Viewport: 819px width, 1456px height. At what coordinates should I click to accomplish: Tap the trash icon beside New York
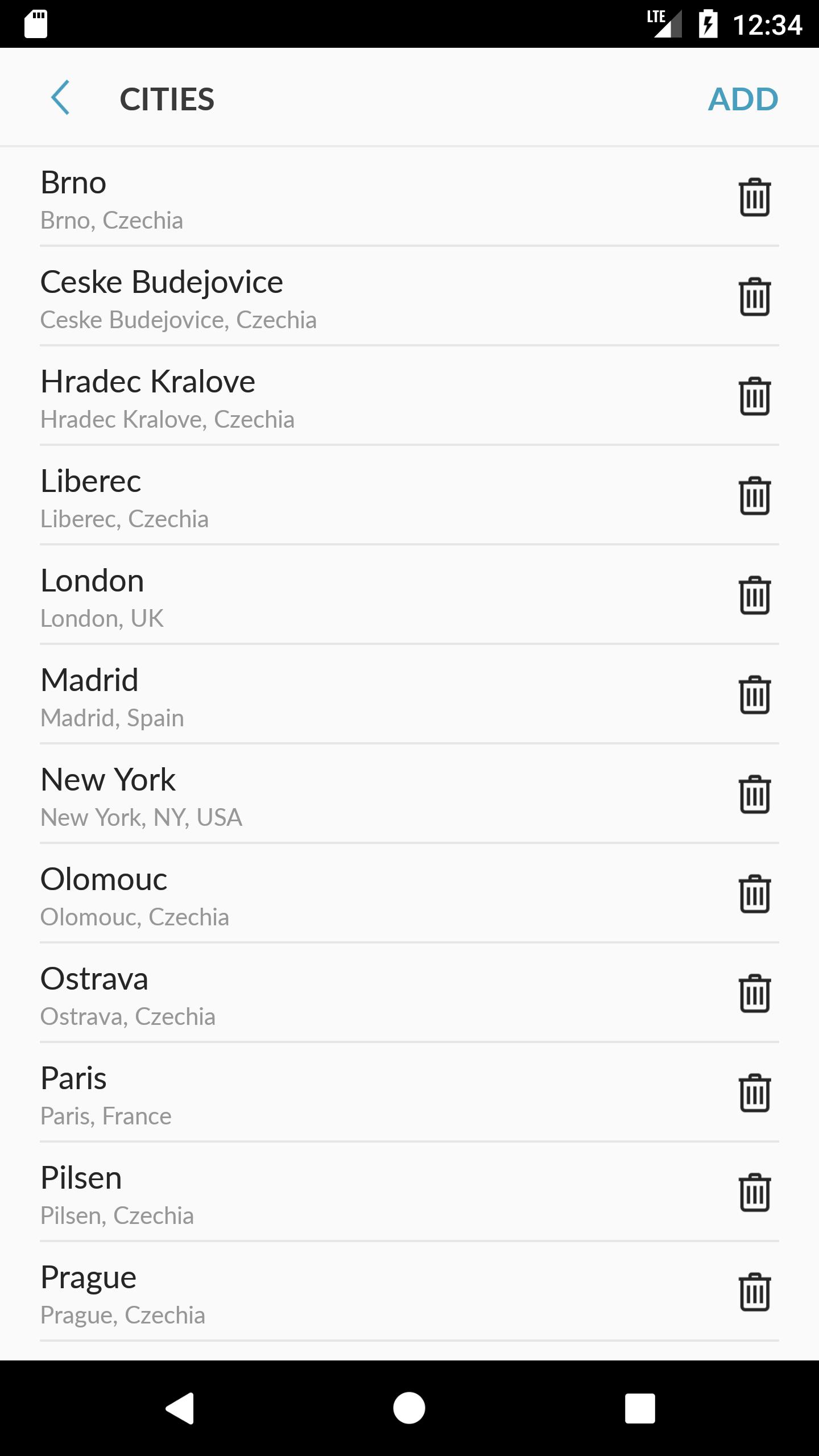pos(755,795)
